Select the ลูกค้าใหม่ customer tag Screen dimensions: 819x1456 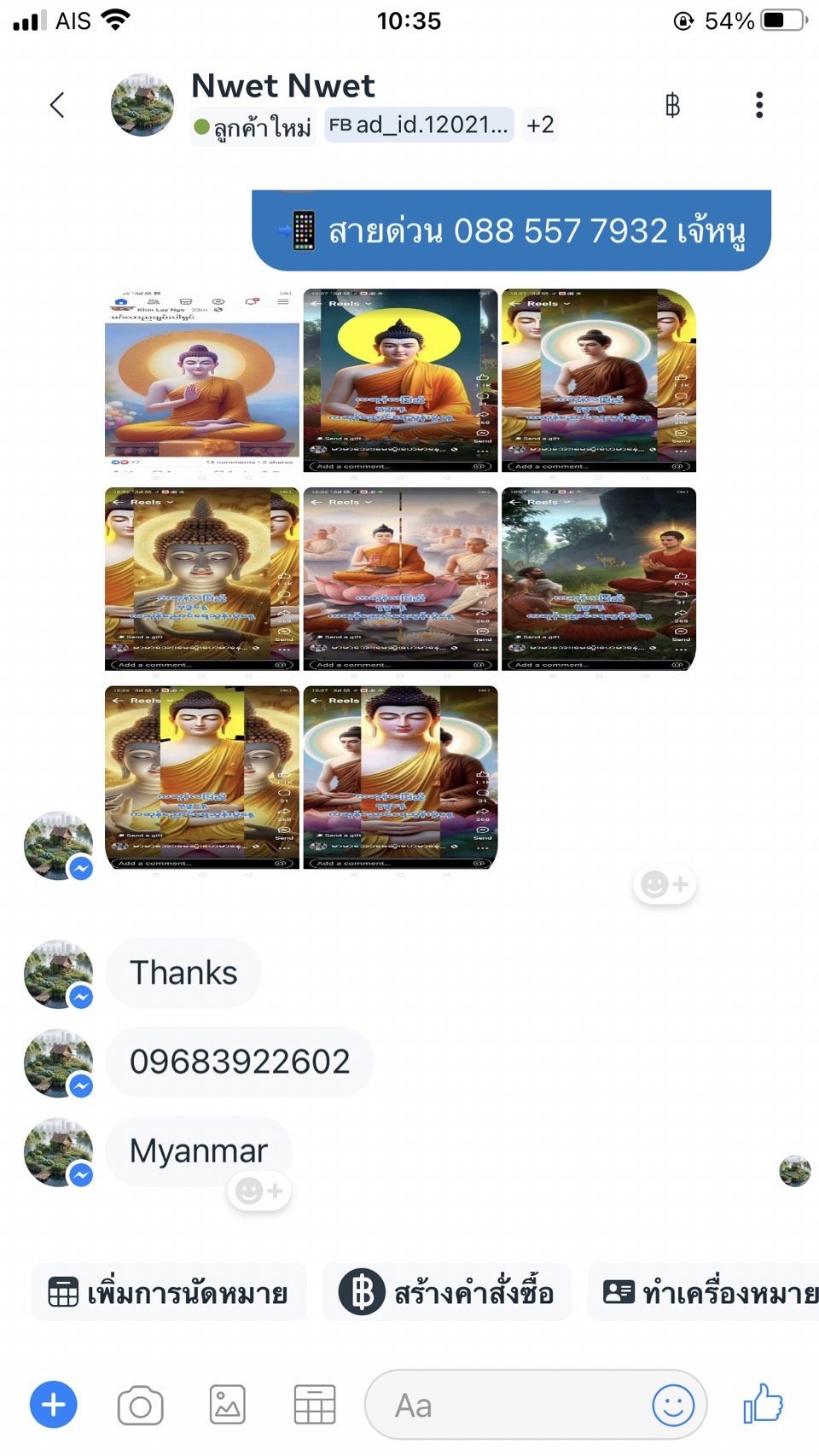pyautogui.click(x=253, y=127)
